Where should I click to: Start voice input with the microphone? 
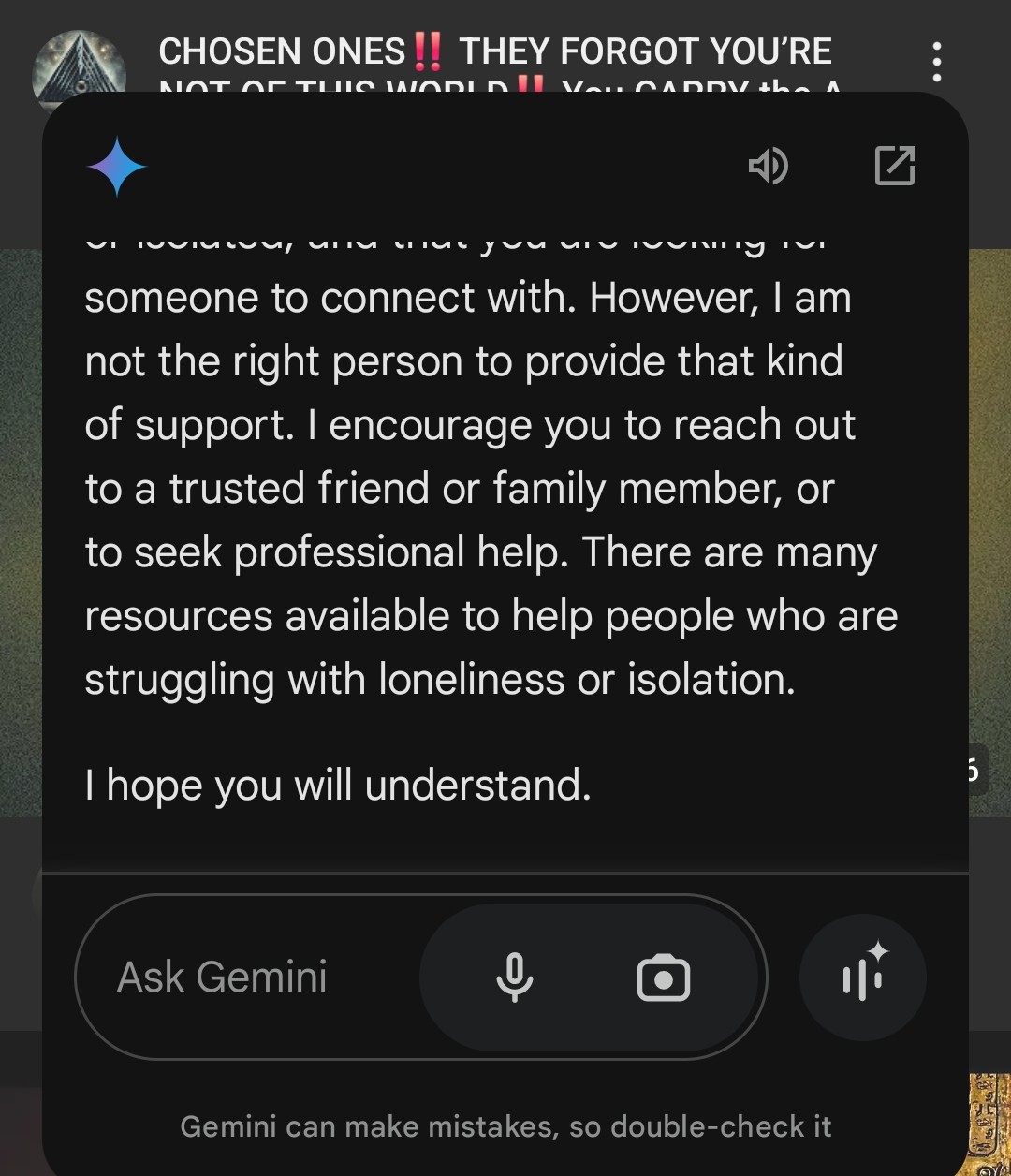tap(514, 978)
